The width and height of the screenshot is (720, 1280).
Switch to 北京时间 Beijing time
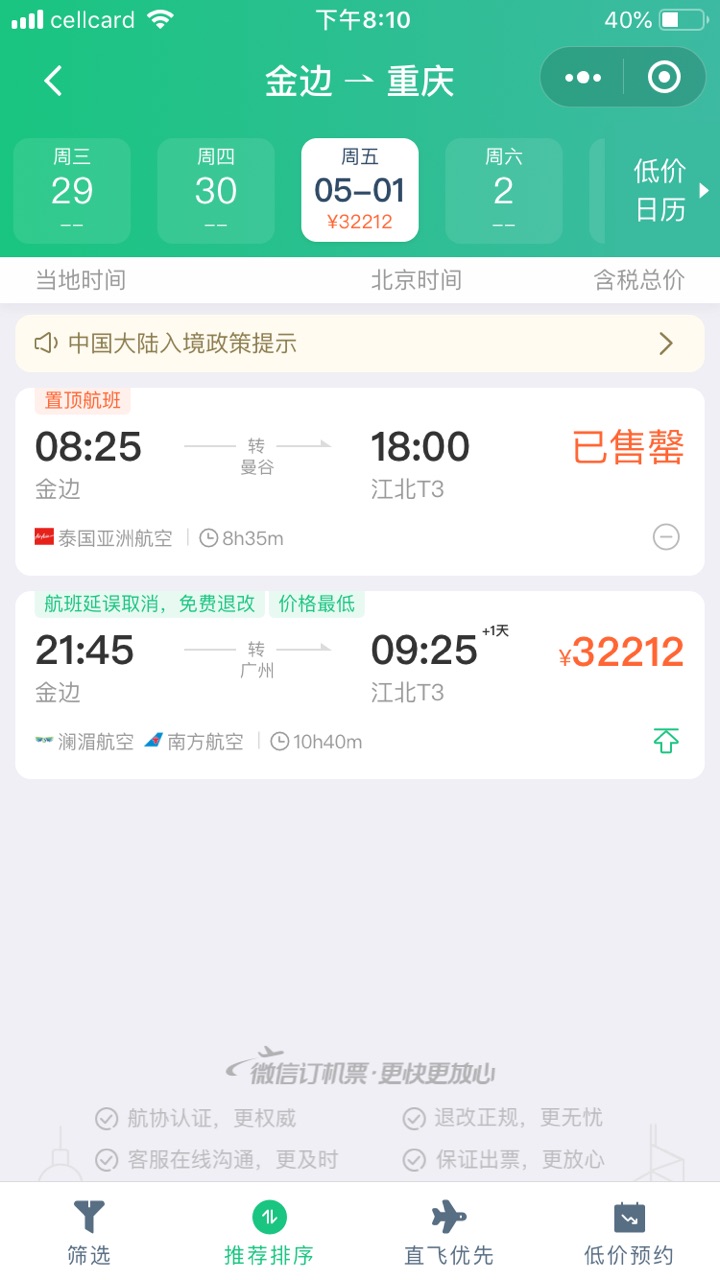(416, 280)
